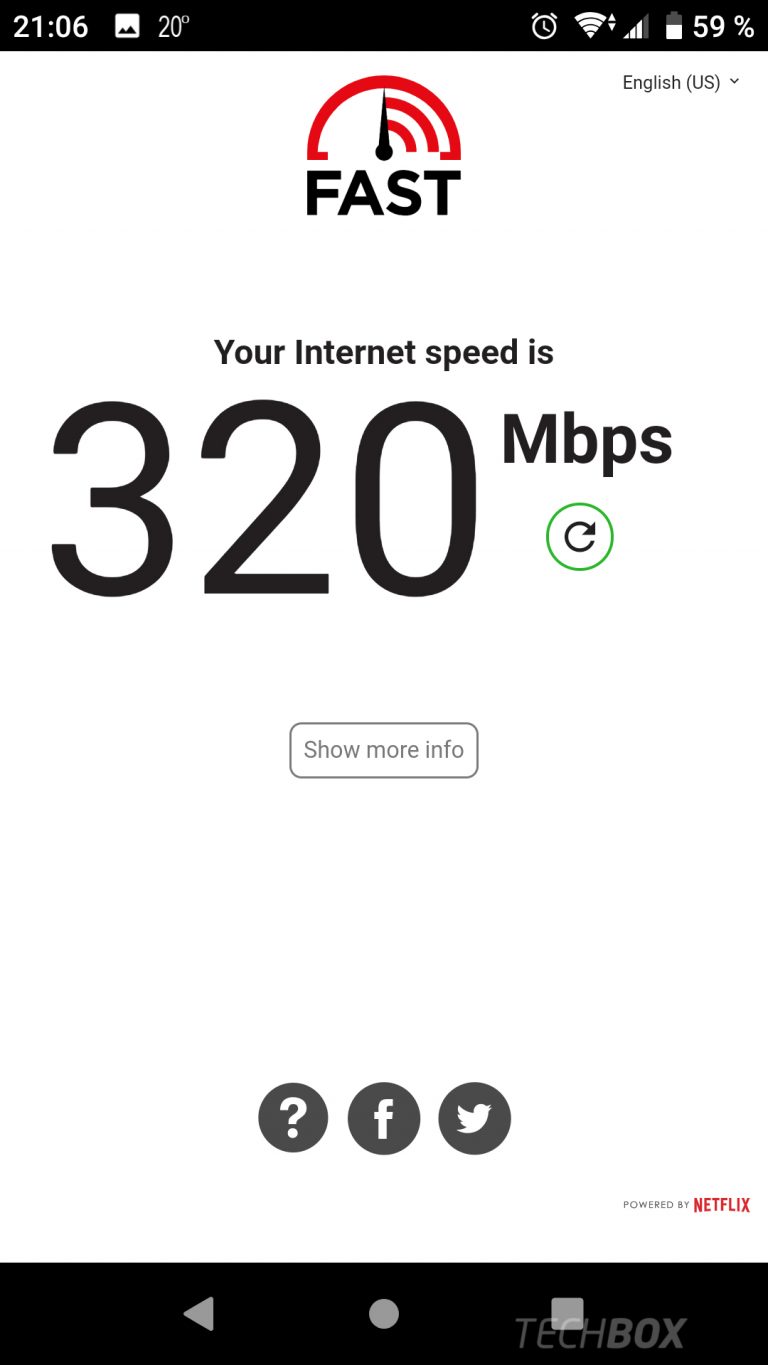Image resolution: width=768 pixels, height=1365 pixels.
Task: Open the Powered by Netflix link
Action: [x=686, y=1205]
